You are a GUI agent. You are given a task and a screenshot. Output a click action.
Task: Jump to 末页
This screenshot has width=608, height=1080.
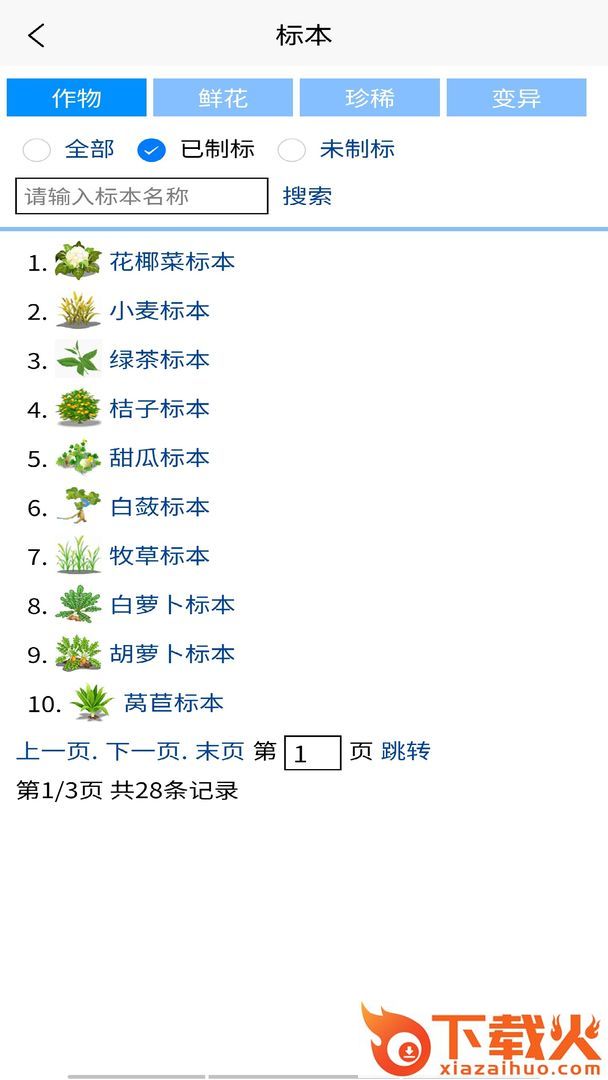[x=220, y=751]
